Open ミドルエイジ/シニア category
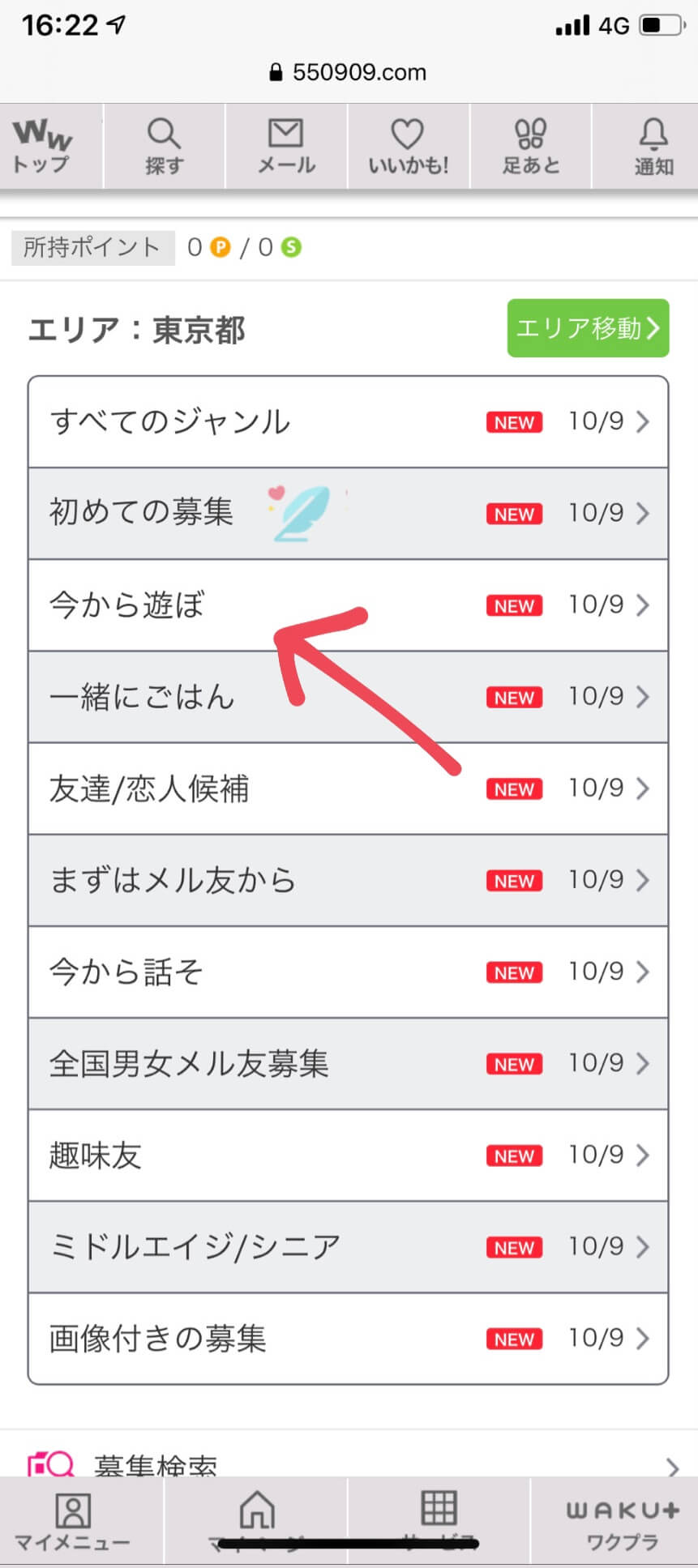Image resolution: width=698 pixels, height=1568 pixels. pyautogui.click(x=349, y=1246)
